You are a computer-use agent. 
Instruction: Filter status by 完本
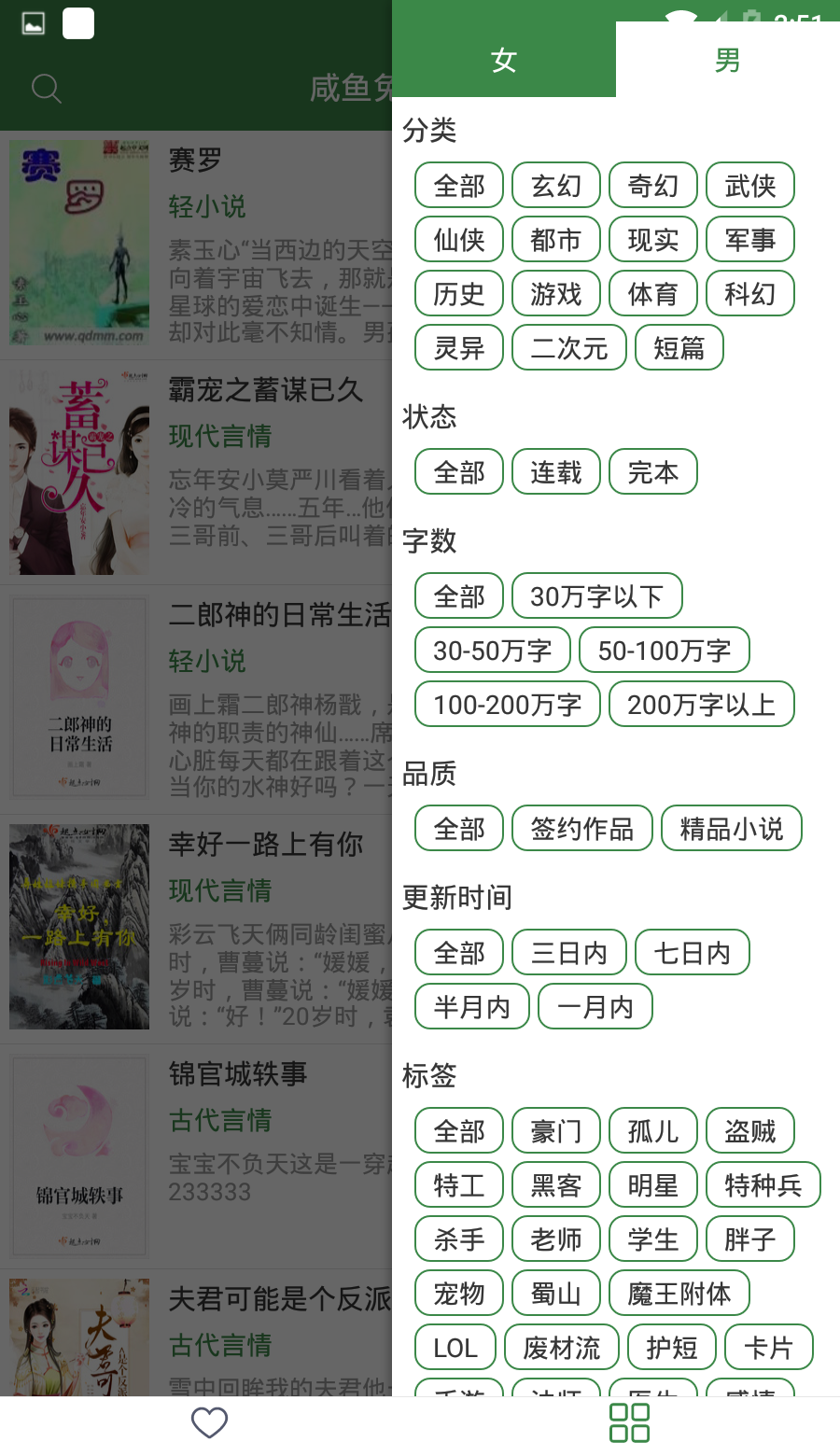(x=653, y=472)
